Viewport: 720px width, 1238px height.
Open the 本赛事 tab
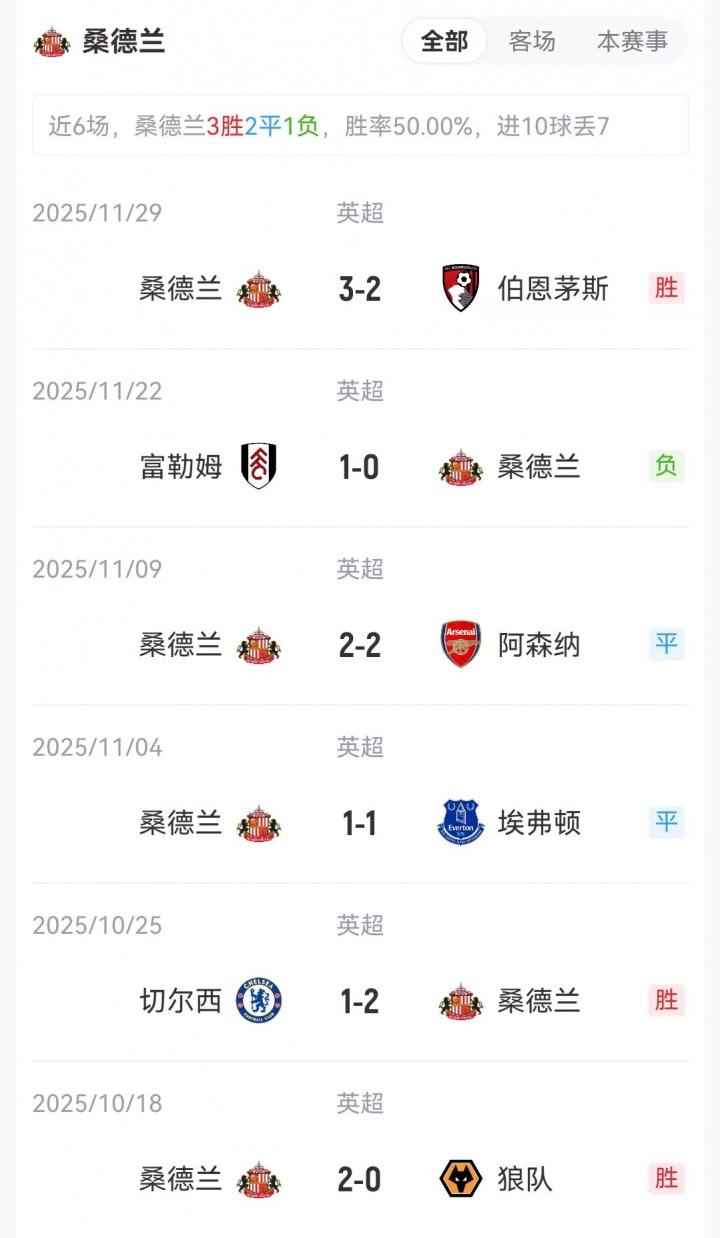pyautogui.click(x=634, y=42)
